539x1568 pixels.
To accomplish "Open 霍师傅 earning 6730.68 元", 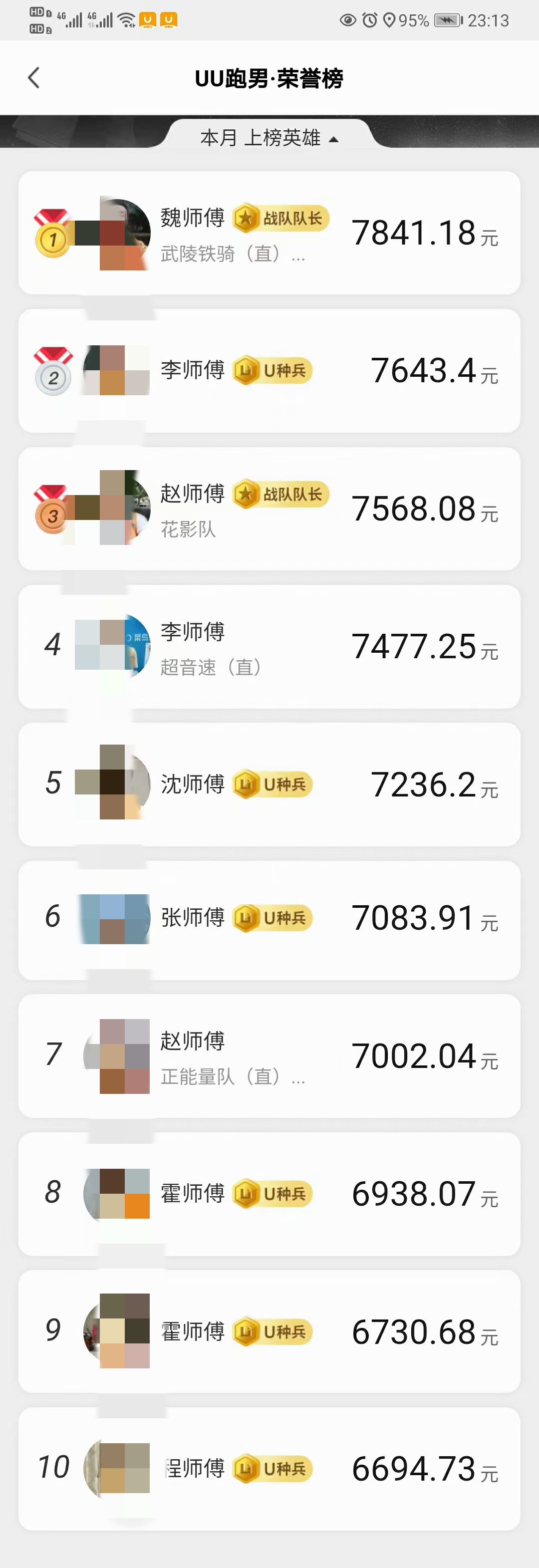I will click(269, 1332).
